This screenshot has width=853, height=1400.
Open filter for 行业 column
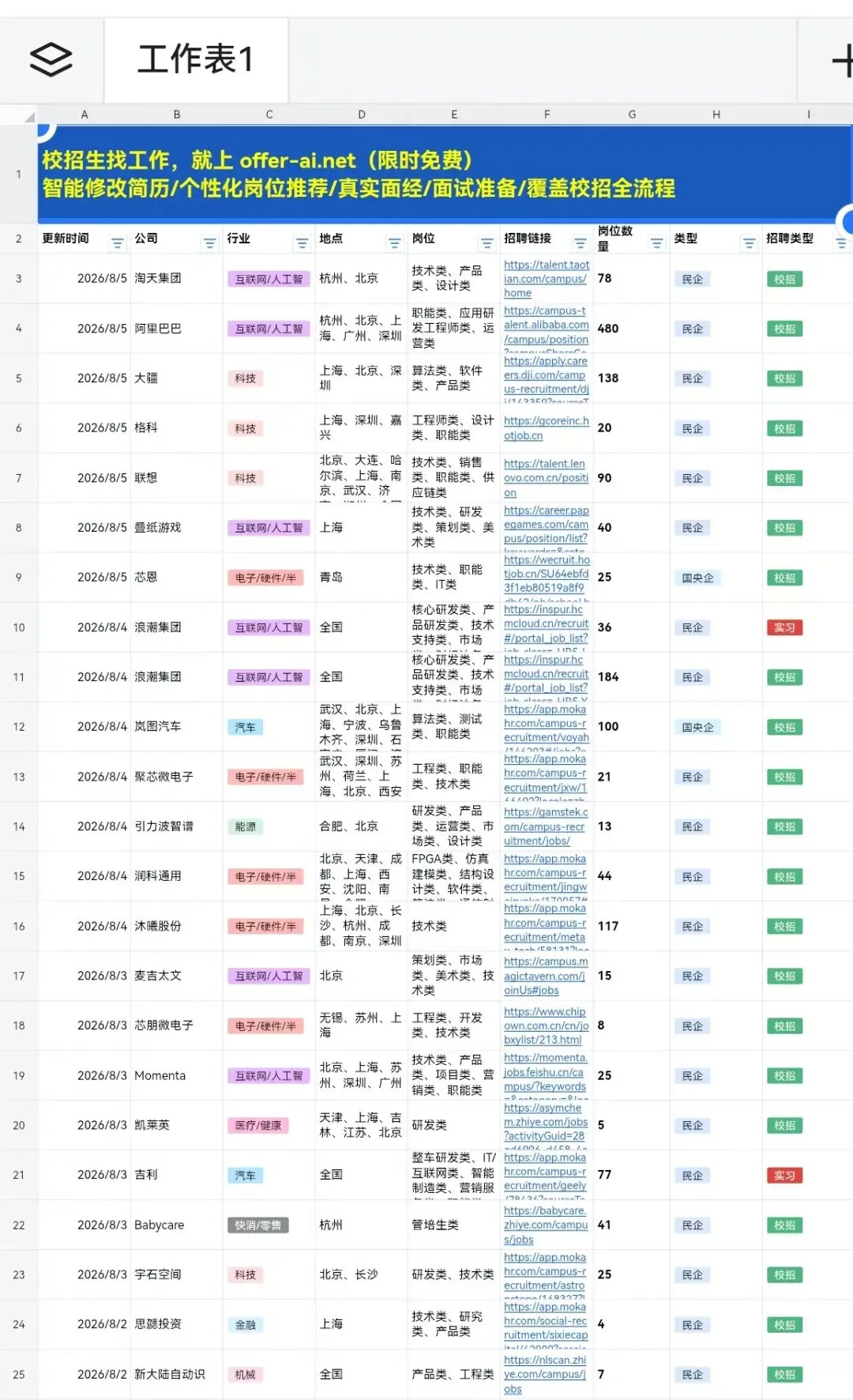tap(302, 243)
